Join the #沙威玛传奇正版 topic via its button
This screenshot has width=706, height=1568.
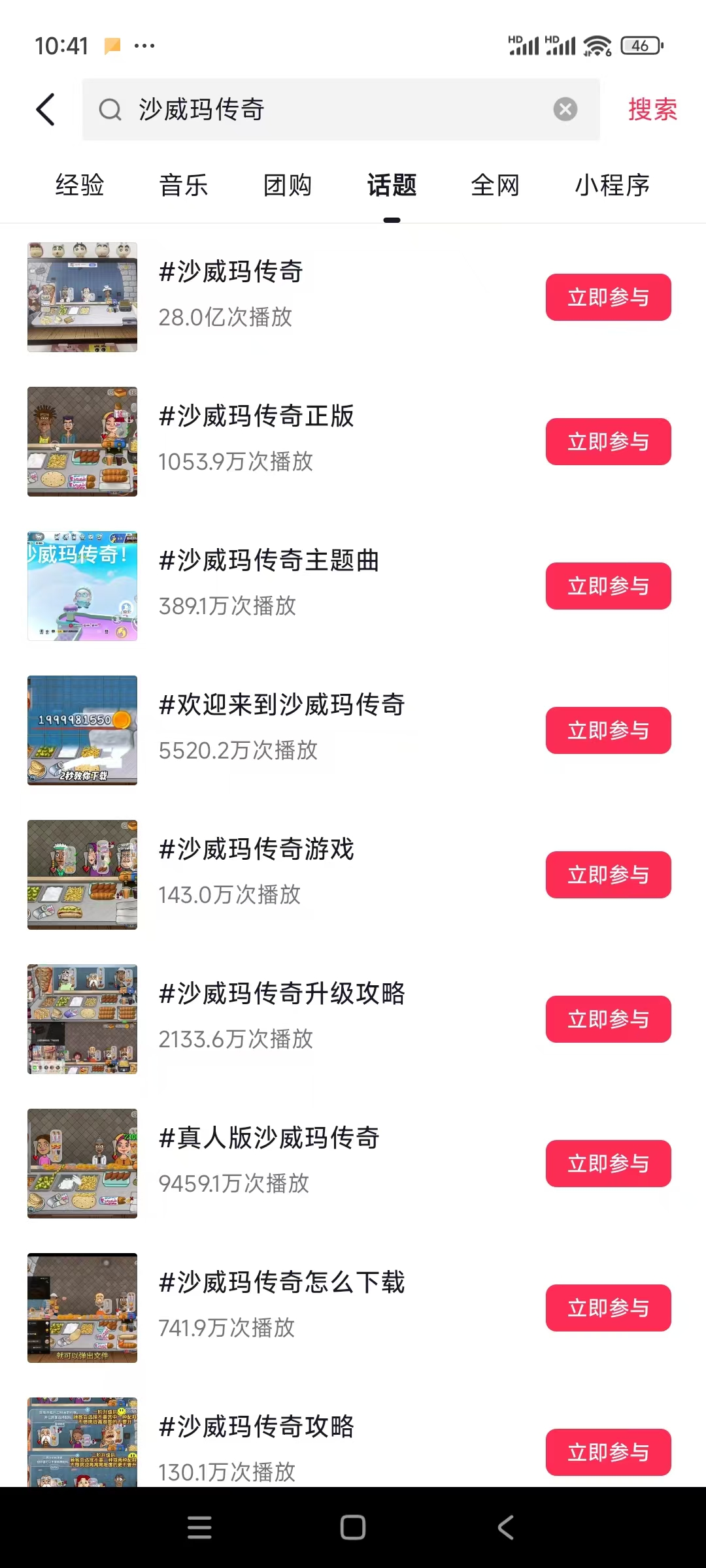(608, 441)
